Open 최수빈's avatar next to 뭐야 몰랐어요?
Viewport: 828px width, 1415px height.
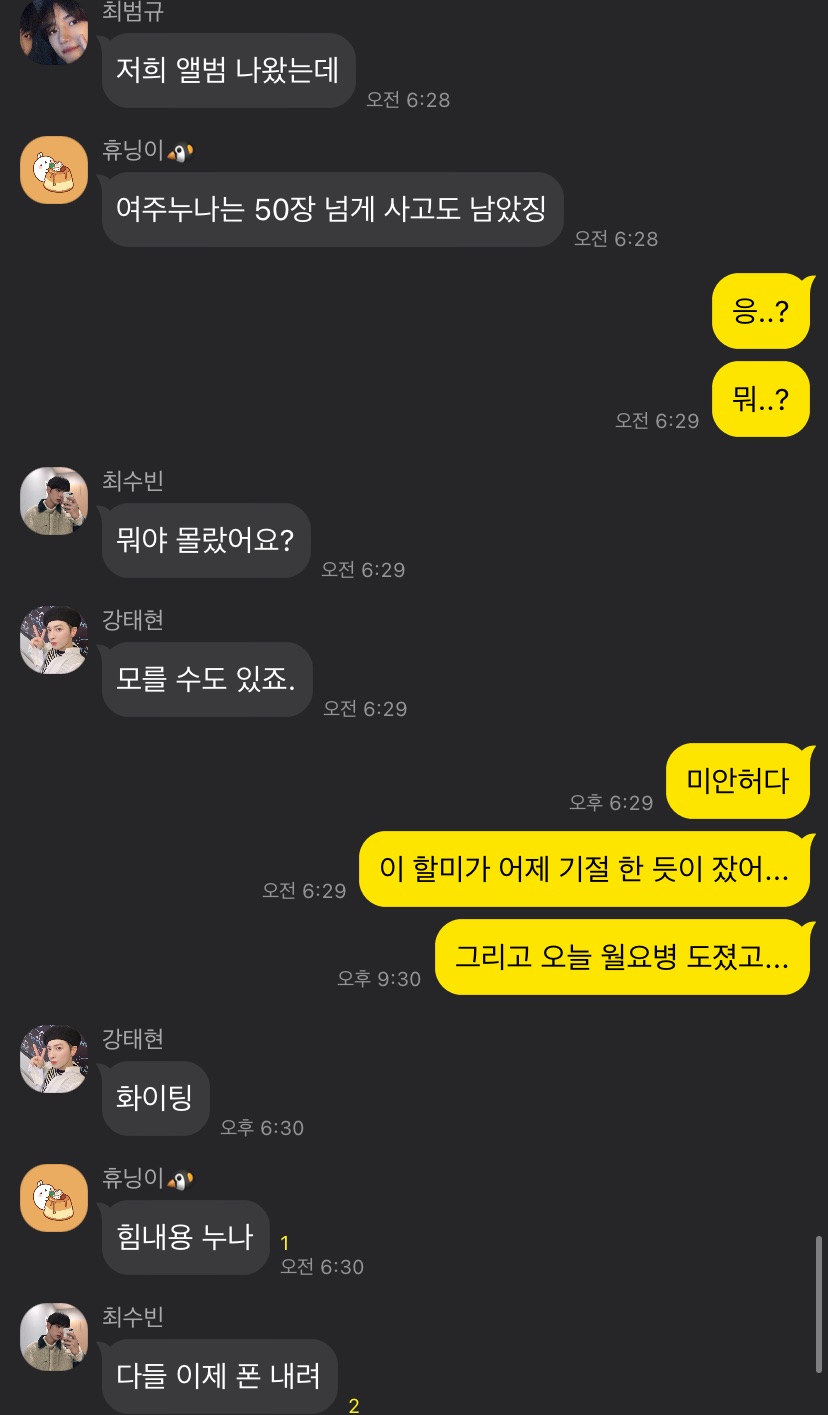click(x=54, y=501)
